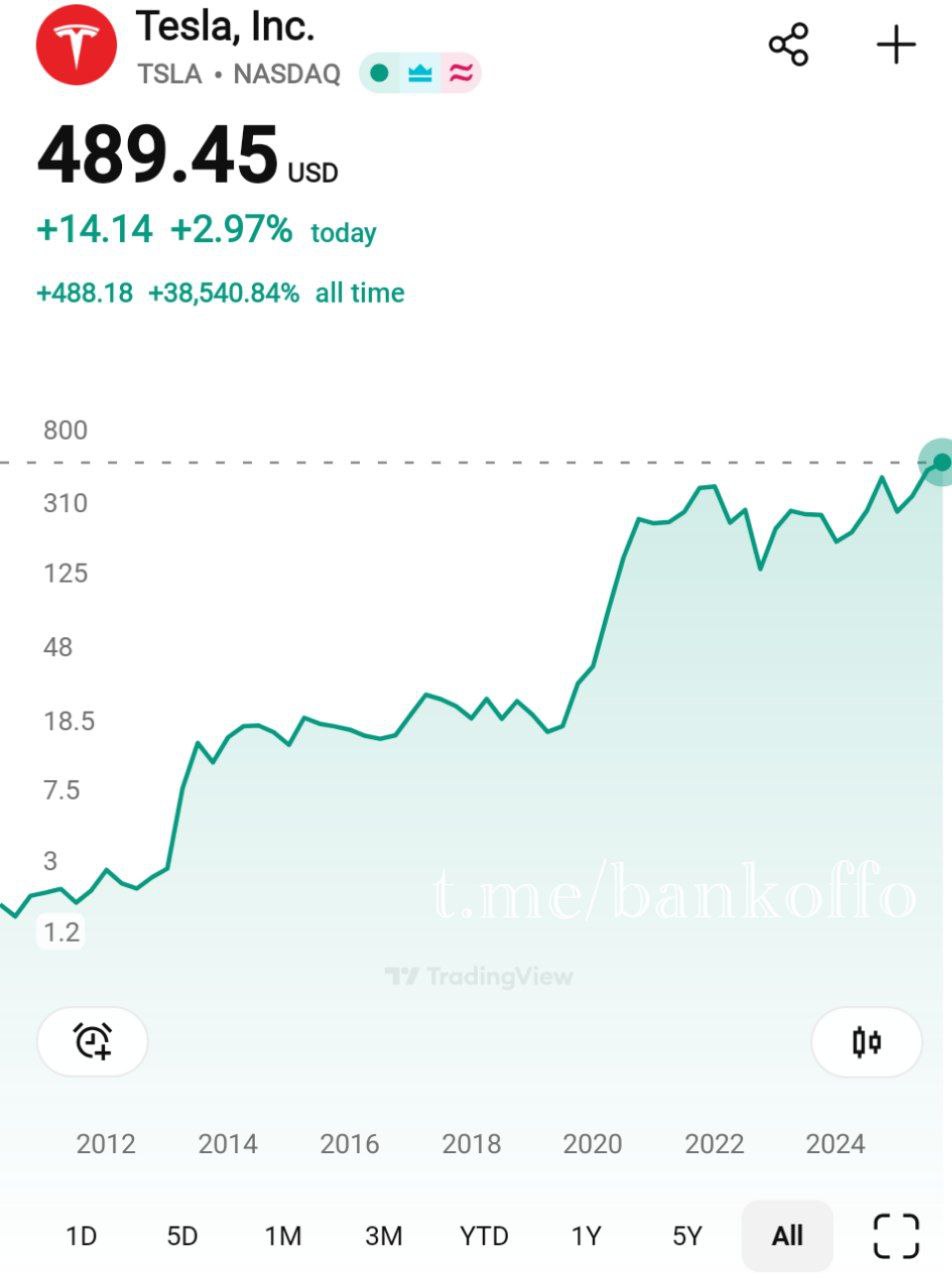Open the candlestick chart type button
Screen dimensions: 952x1280
866,1042
